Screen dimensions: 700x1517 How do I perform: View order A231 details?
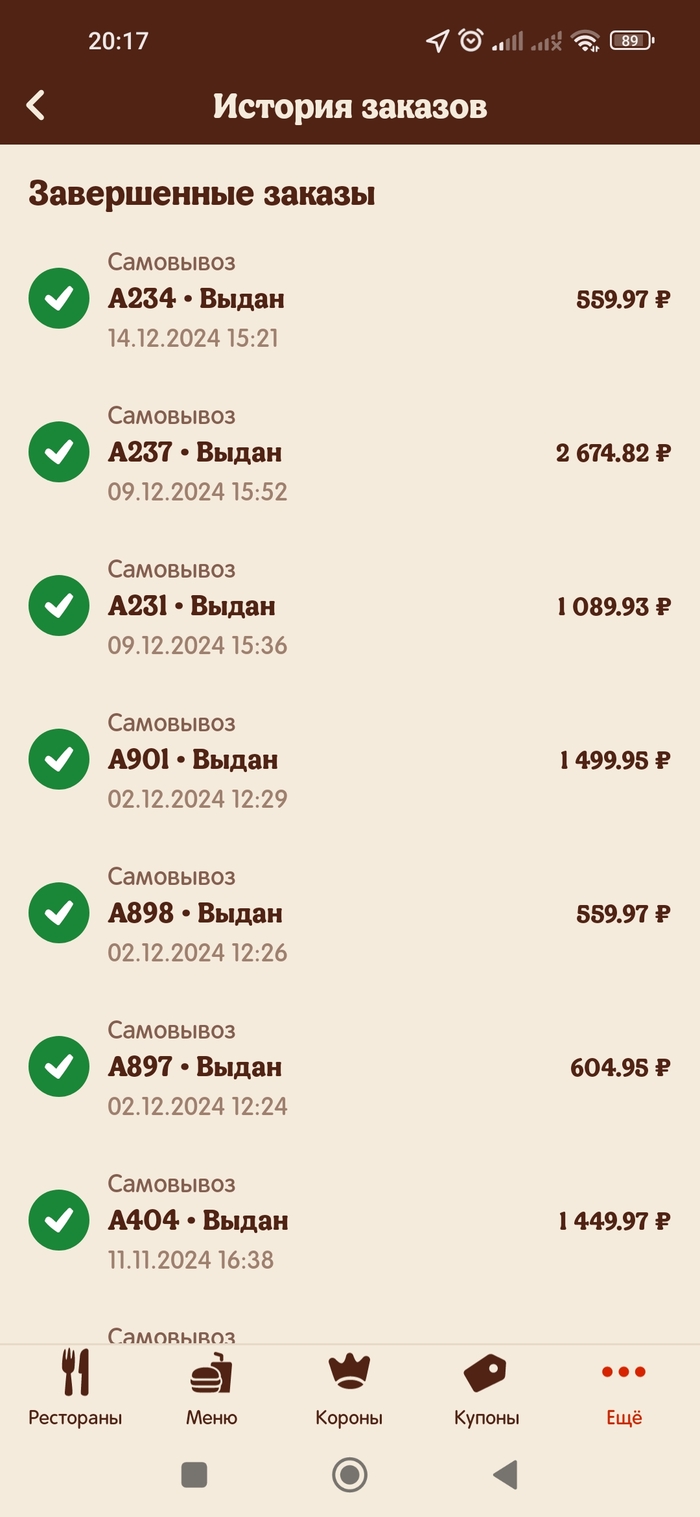tap(349, 607)
